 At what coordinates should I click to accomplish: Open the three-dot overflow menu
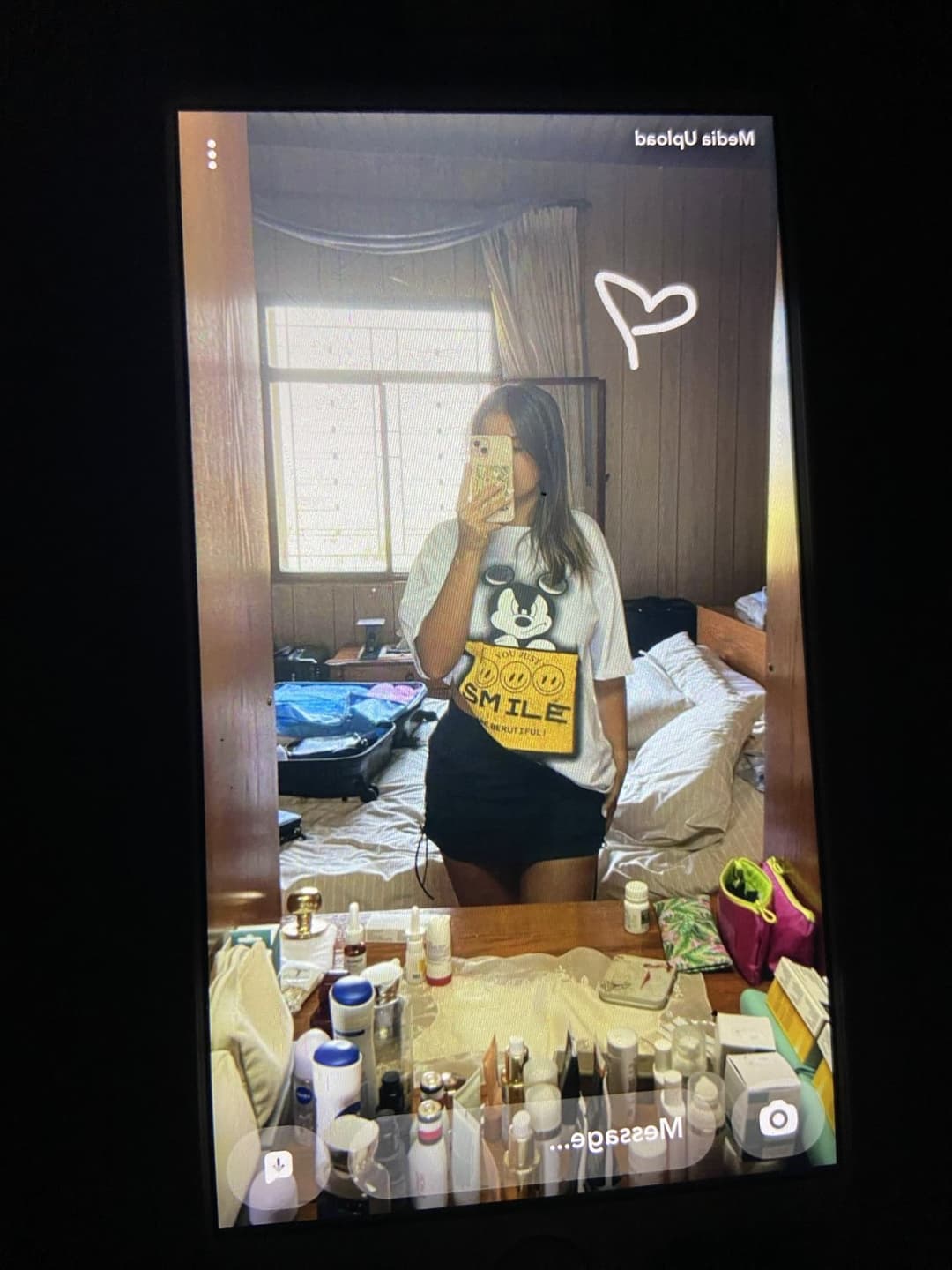[x=212, y=155]
